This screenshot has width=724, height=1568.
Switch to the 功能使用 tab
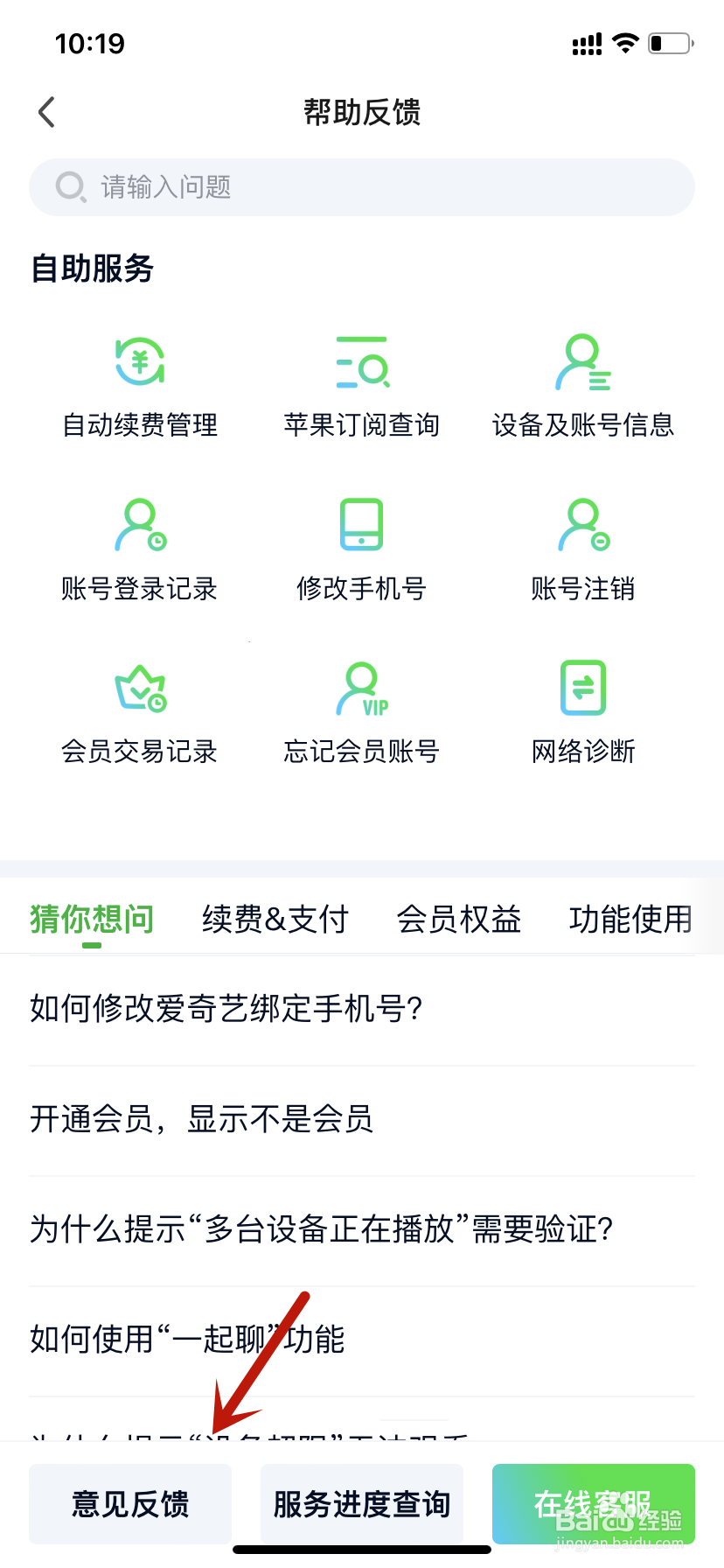coord(630,919)
